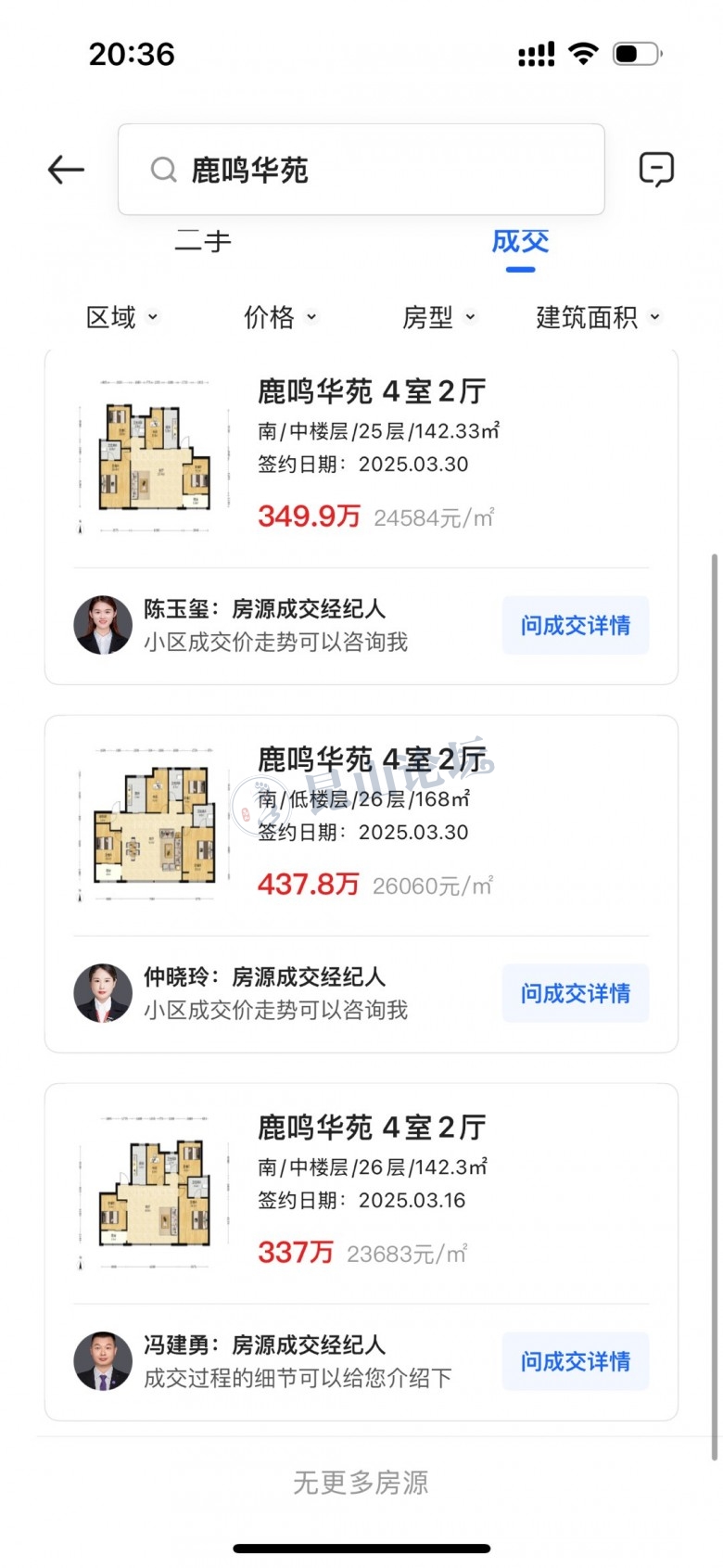Open agent 仲晓玲's profile photo

pos(103,993)
